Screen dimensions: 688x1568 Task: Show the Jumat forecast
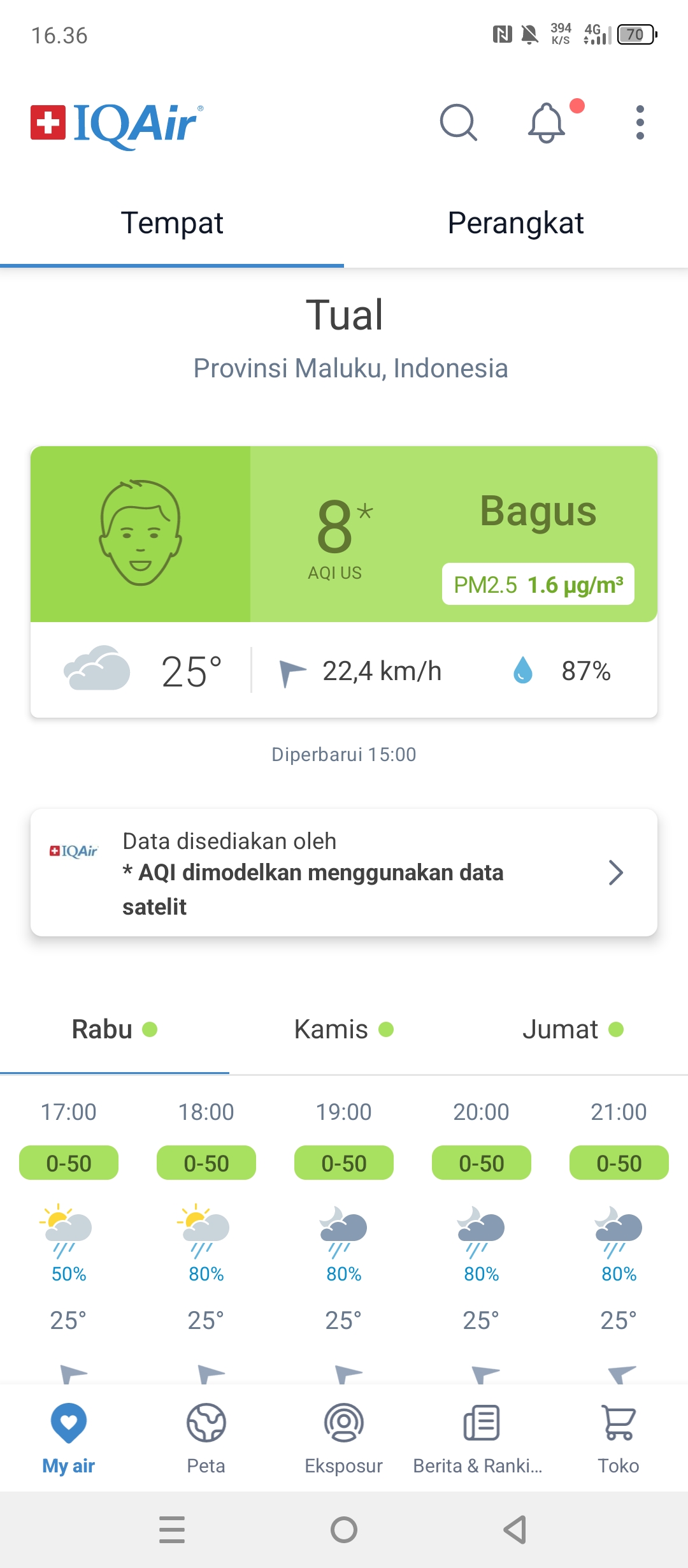pos(573,1029)
